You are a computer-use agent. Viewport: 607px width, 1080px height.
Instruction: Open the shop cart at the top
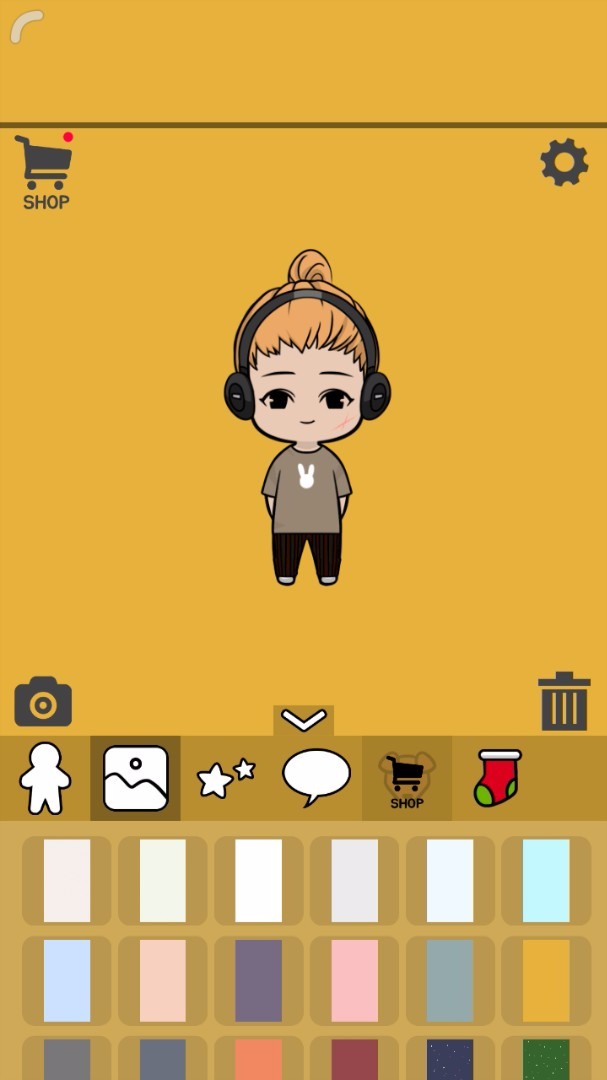[x=45, y=172]
